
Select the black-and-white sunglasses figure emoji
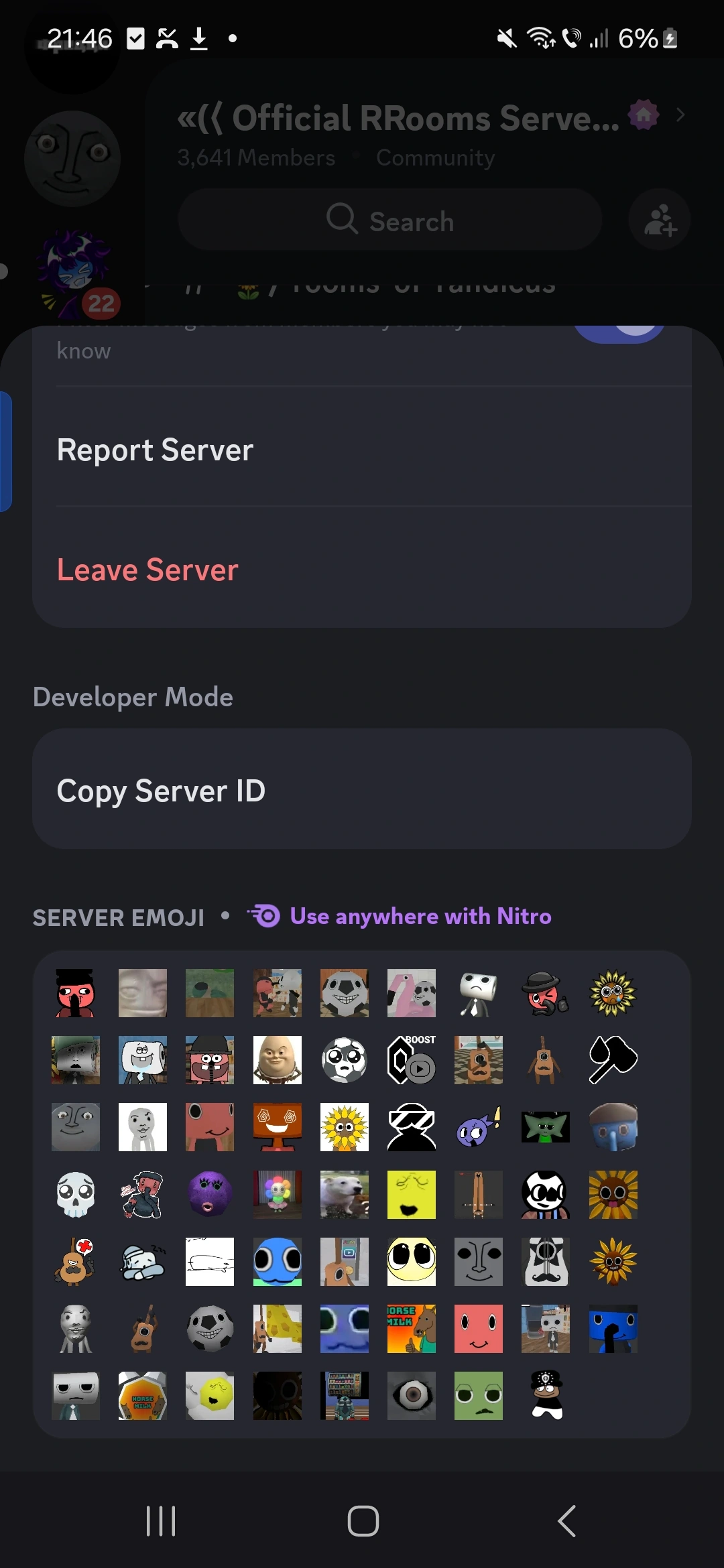tap(412, 1127)
